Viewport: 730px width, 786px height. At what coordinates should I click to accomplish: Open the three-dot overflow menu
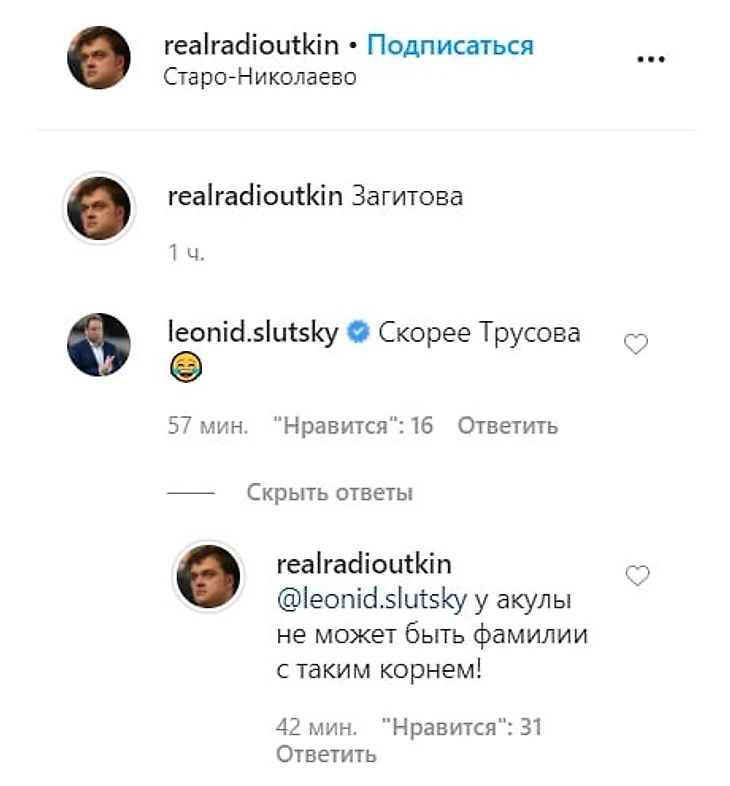pyautogui.click(x=650, y=59)
